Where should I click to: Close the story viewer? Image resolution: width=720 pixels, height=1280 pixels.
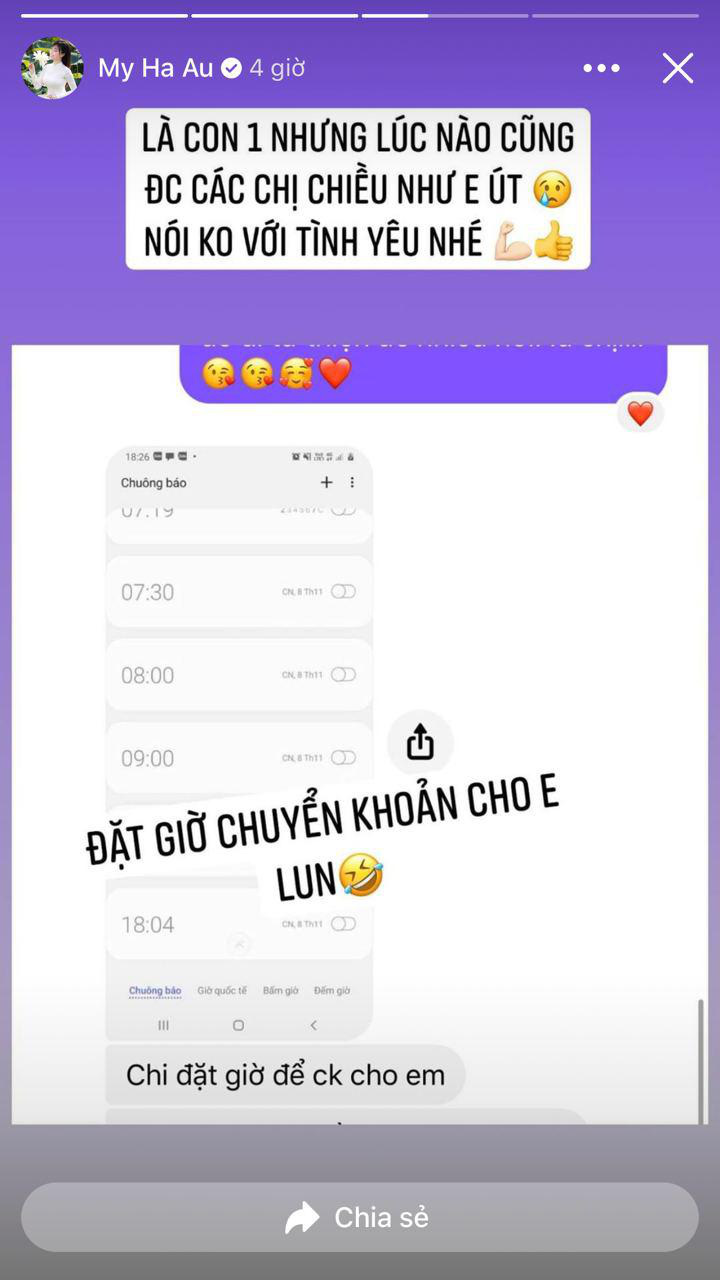678,68
